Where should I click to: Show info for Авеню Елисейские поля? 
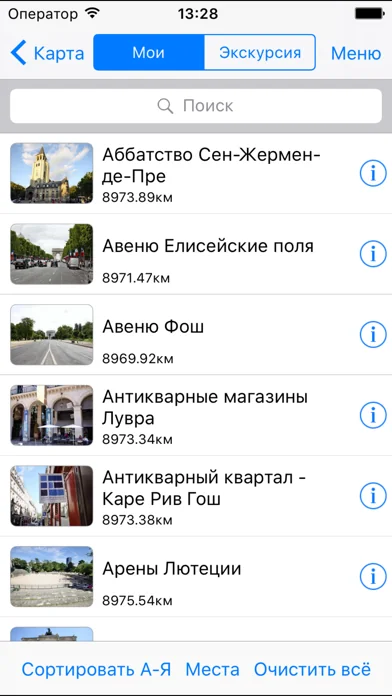click(373, 254)
